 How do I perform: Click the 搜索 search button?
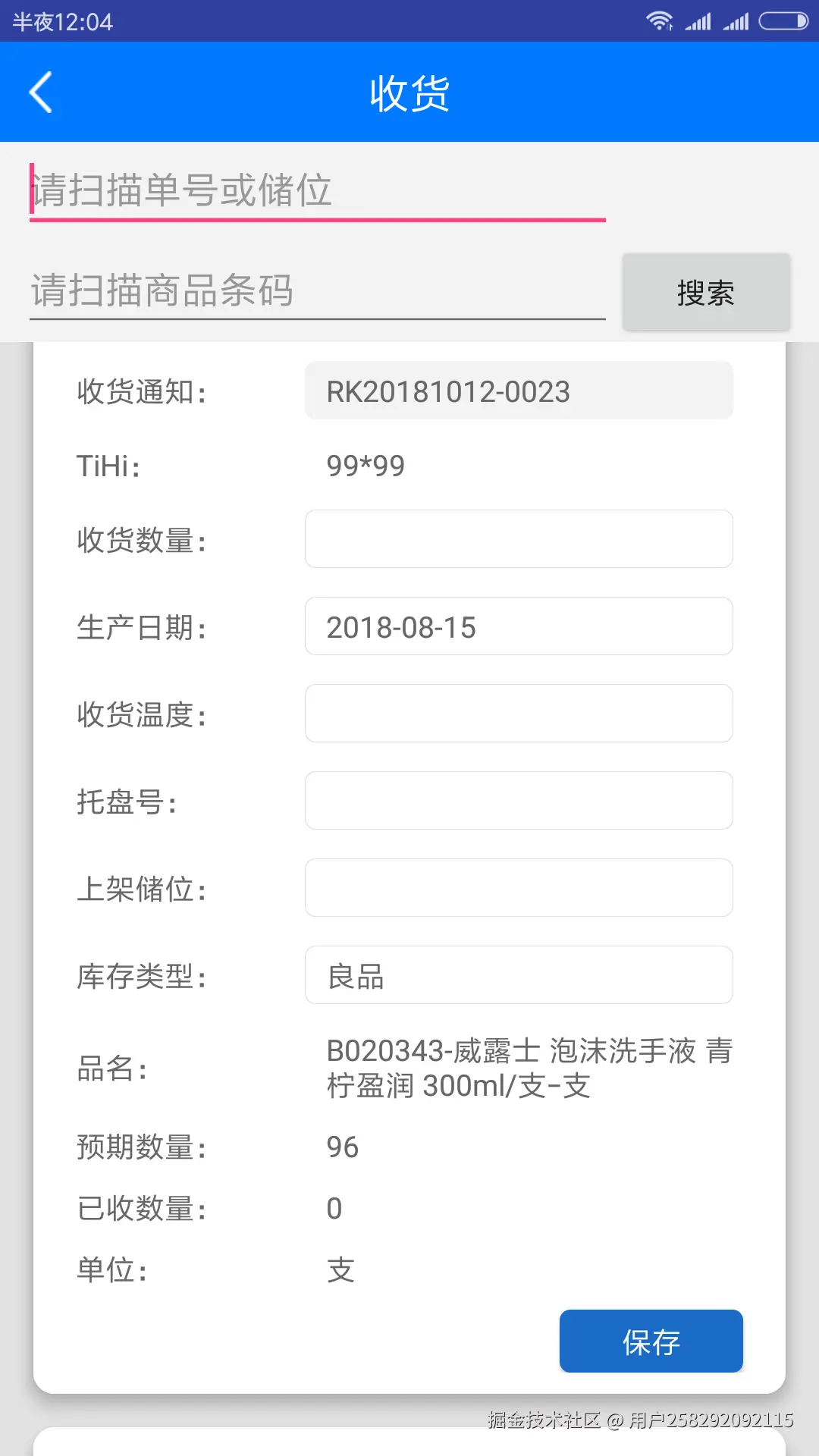pos(704,293)
